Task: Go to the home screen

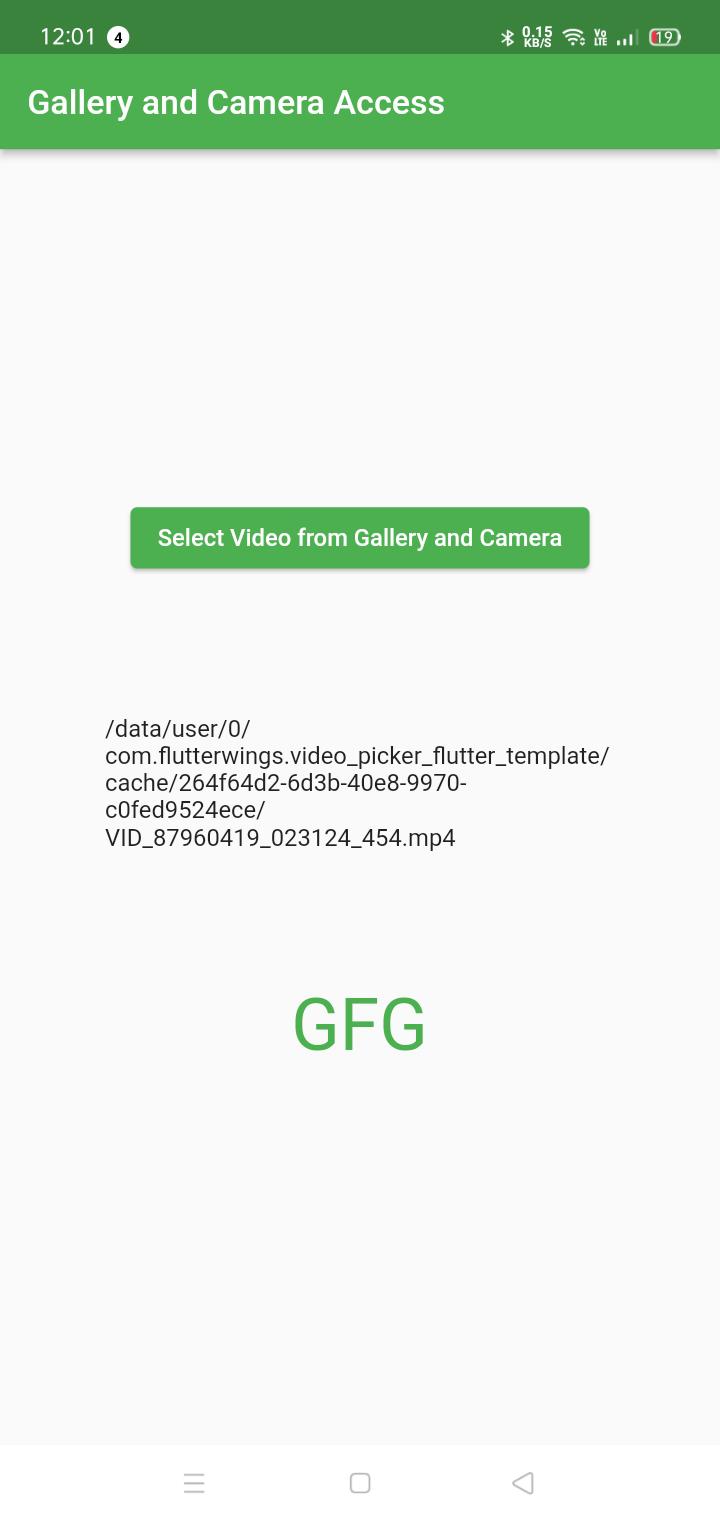Action: (360, 1483)
